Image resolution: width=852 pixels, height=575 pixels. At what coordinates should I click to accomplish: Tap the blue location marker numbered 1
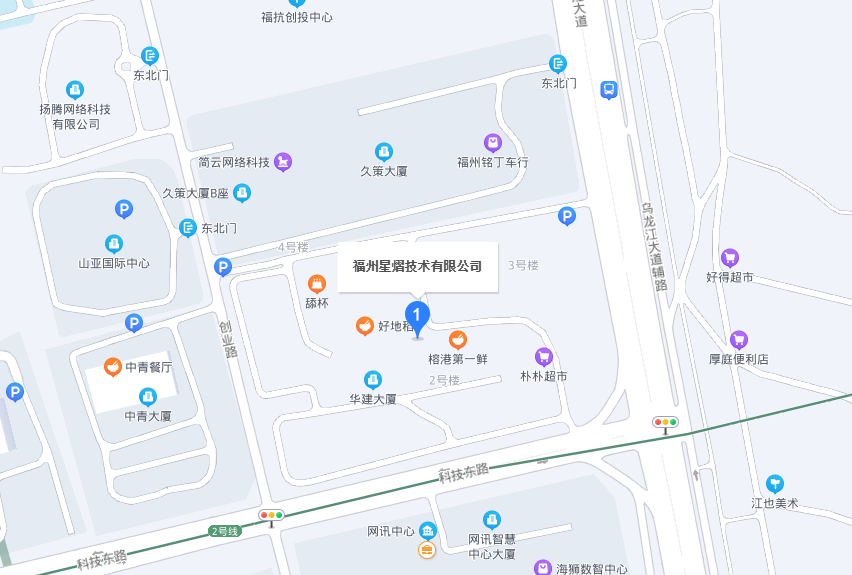point(417,314)
